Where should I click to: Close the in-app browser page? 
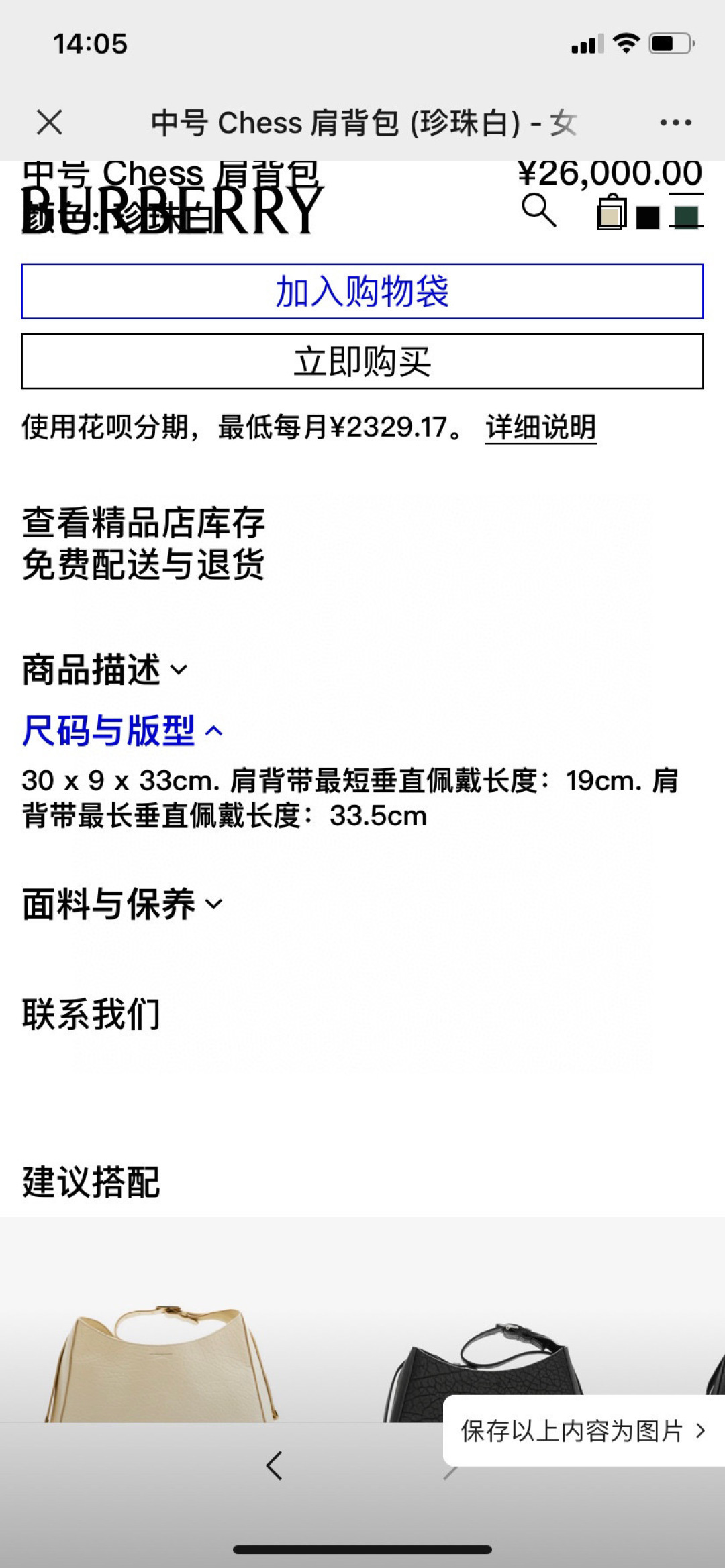click(x=50, y=123)
